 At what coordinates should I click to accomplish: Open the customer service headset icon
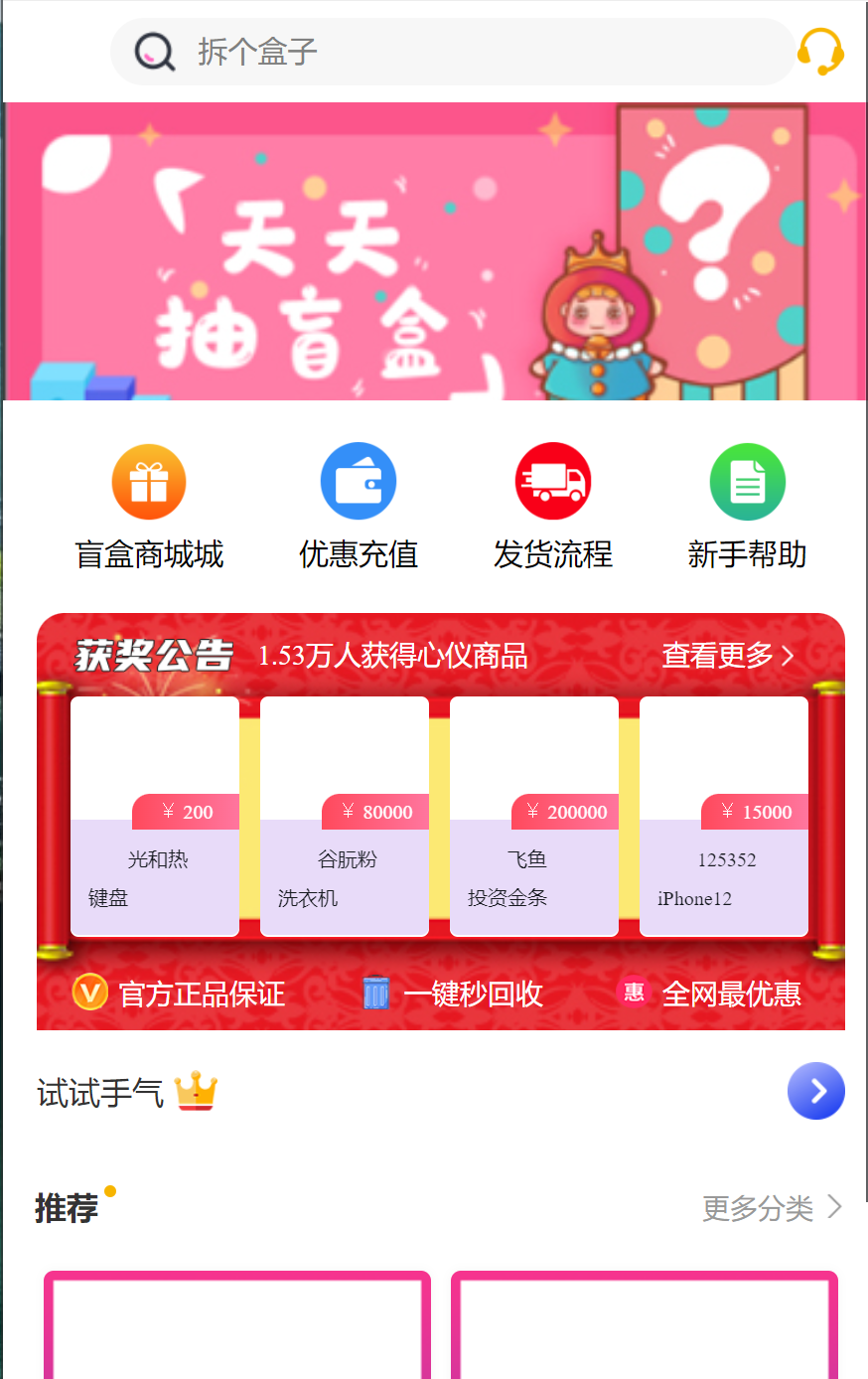(820, 52)
